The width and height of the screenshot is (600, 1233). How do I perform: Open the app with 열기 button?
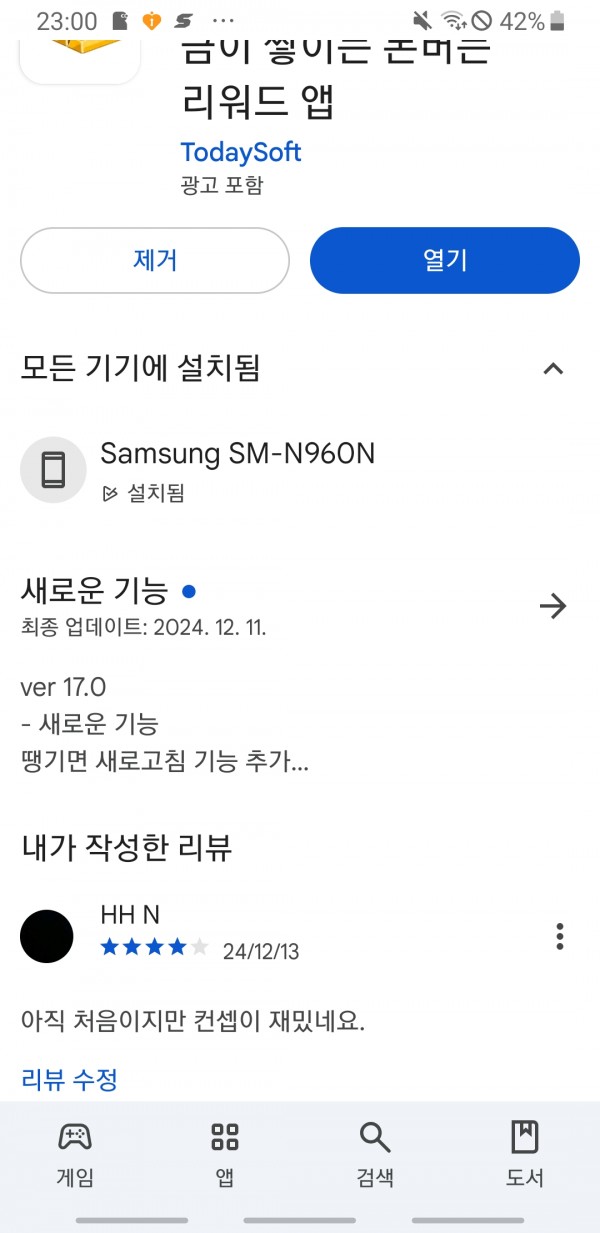pos(445,260)
